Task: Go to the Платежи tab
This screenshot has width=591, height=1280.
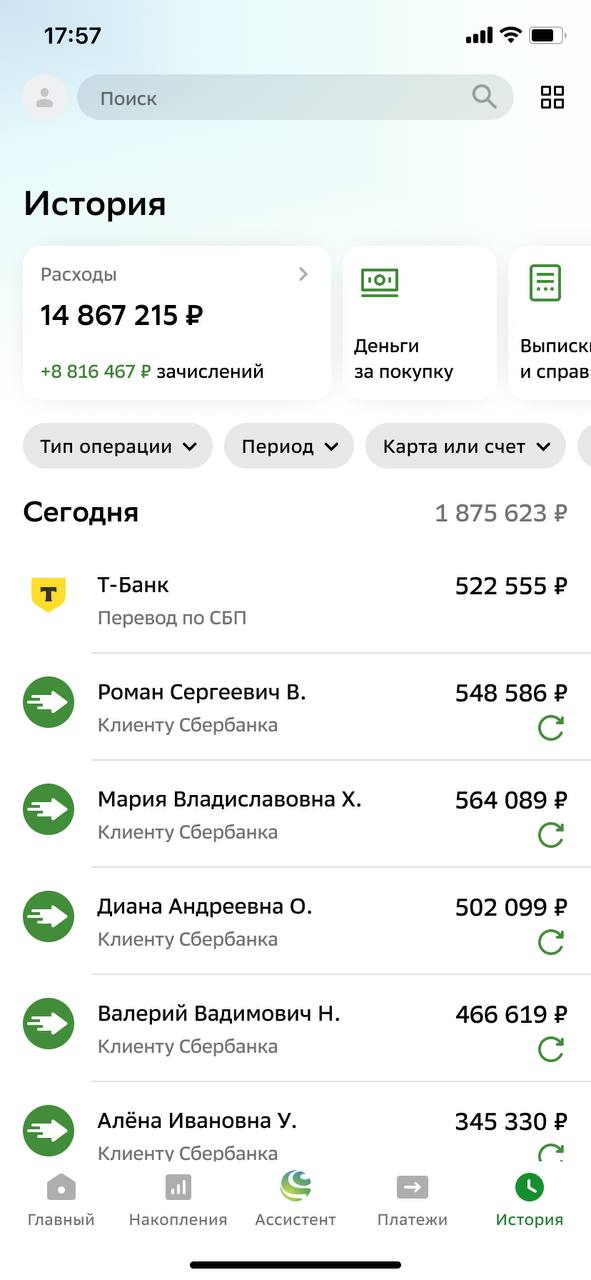Action: [x=412, y=1199]
